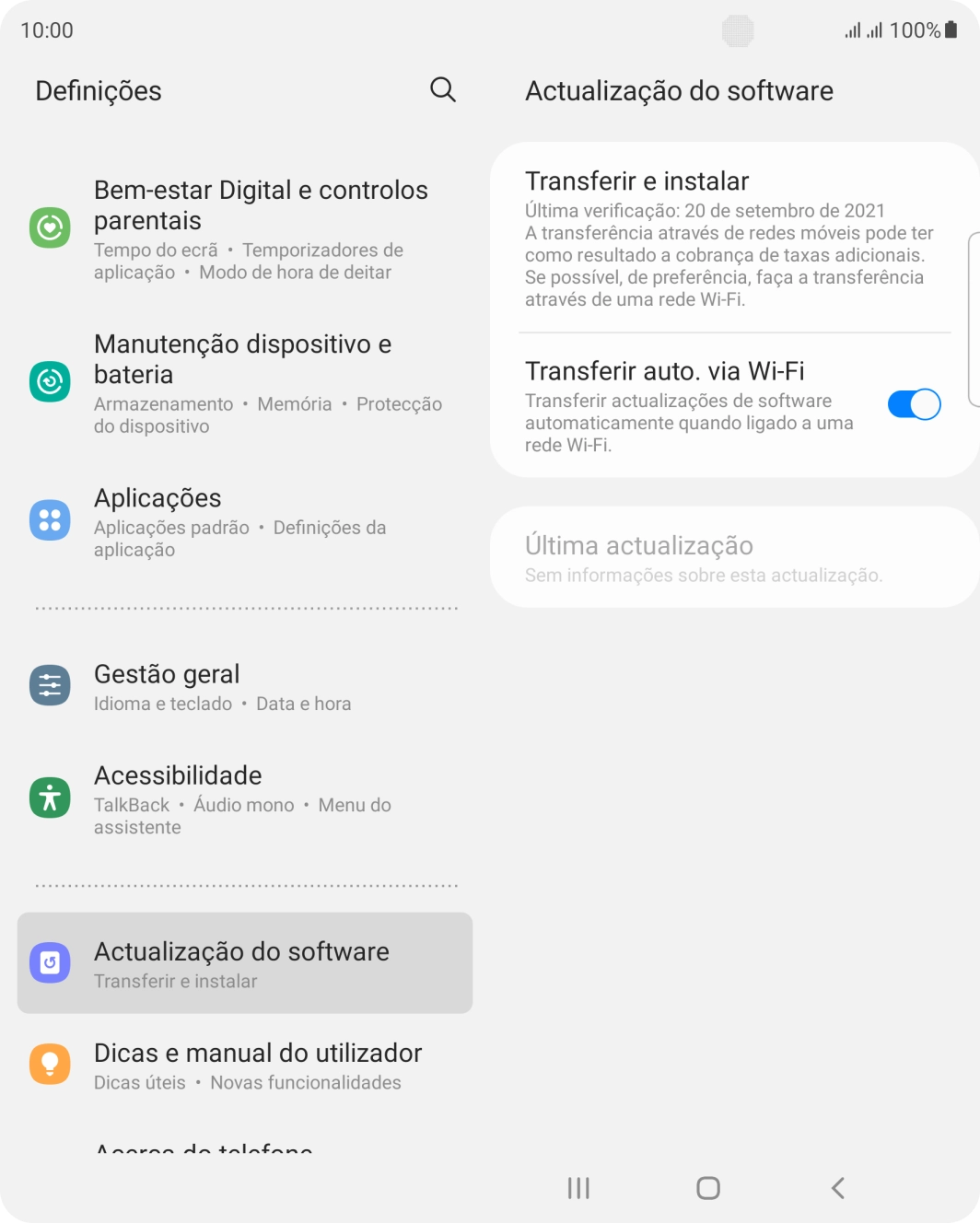Image resolution: width=980 pixels, height=1223 pixels.
Task: Open the Última actualização entry
Action: tap(734, 556)
